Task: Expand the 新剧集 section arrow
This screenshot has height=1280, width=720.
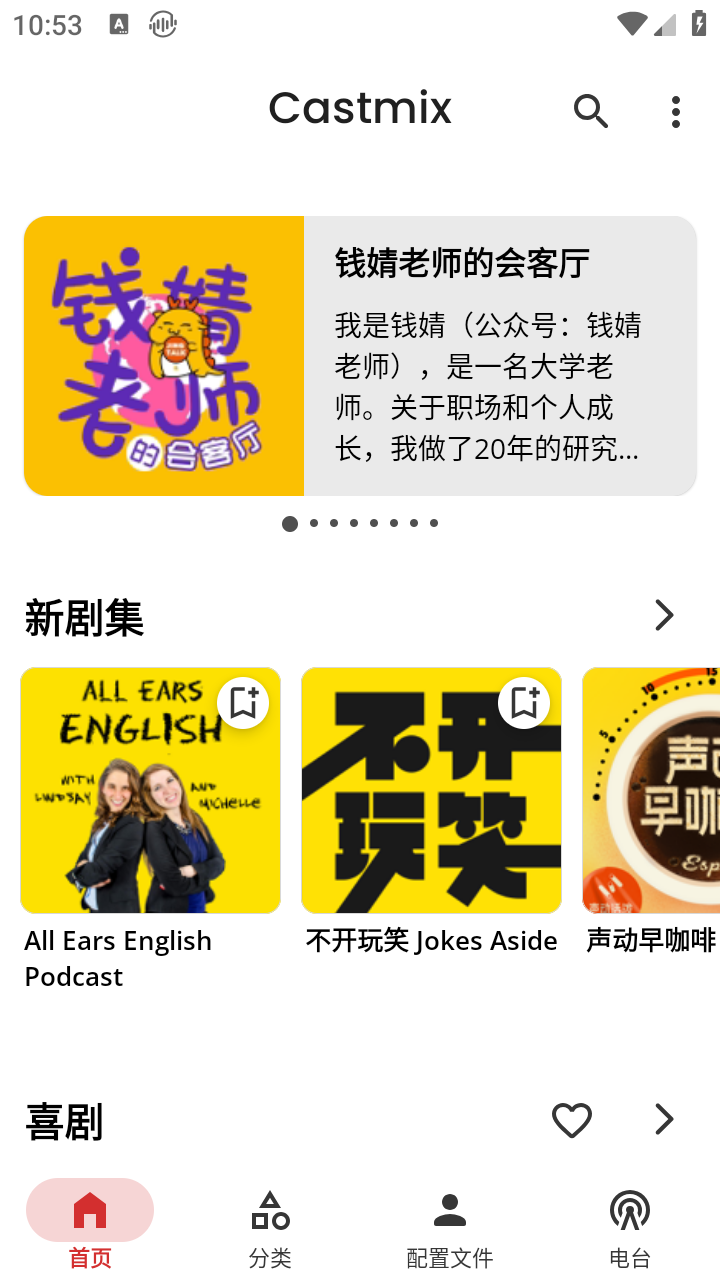Action: click(664, 615)
